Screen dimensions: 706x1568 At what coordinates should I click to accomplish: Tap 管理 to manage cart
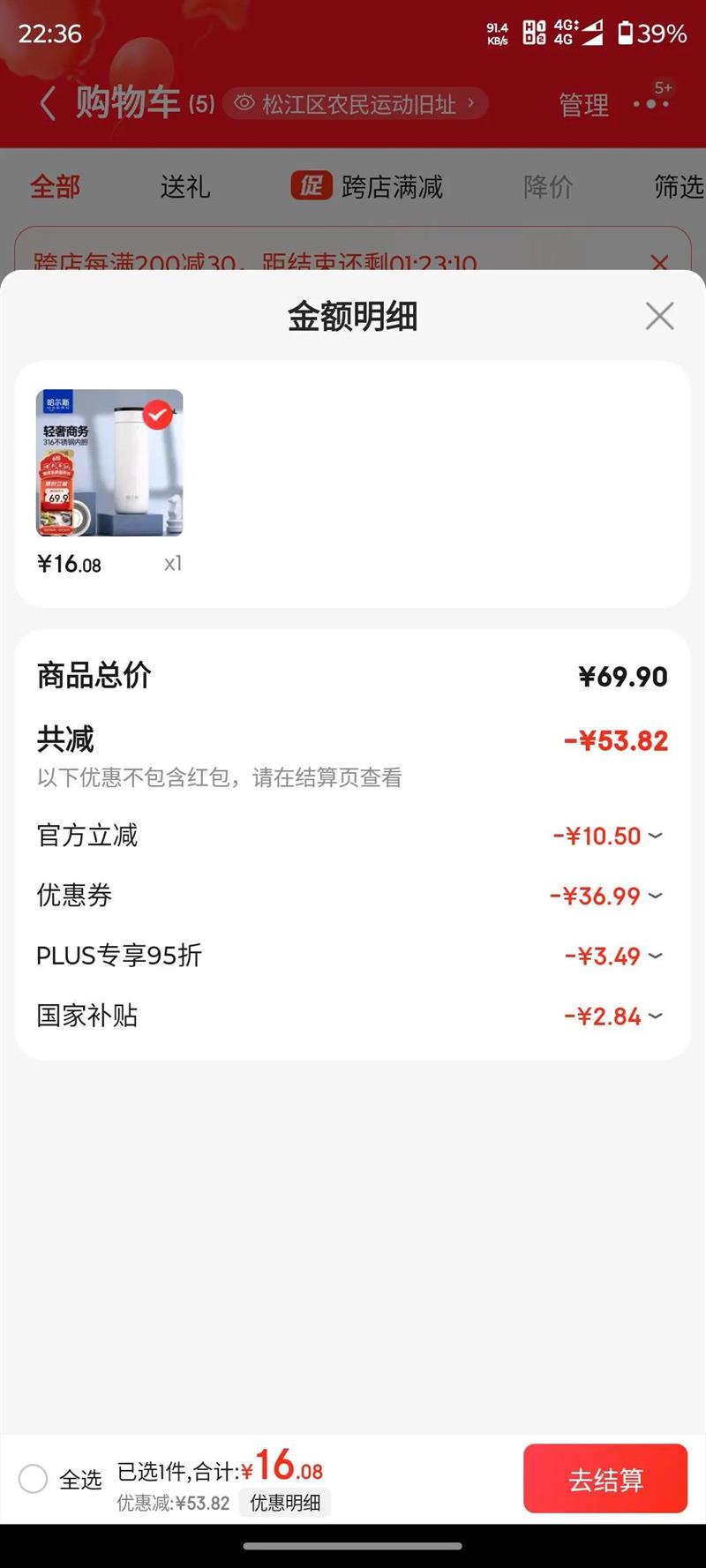coord(583,106)
